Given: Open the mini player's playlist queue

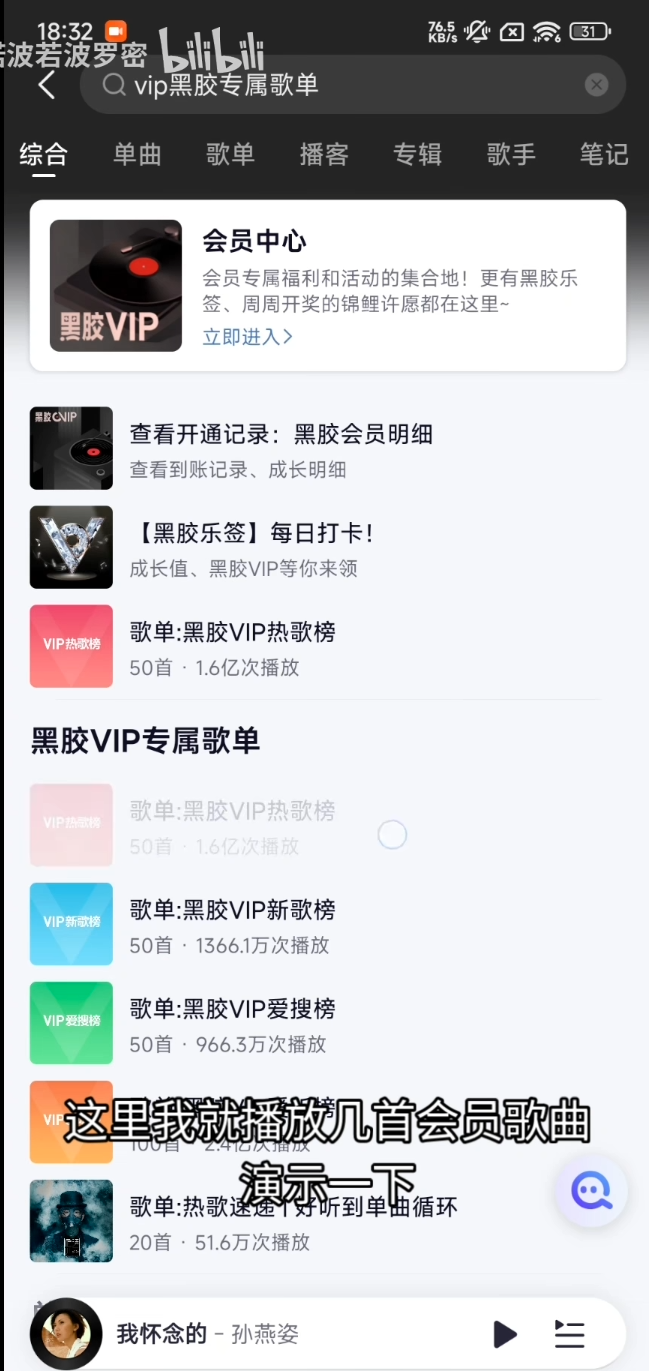Looking at the screenshot, I should point(569,1334).
